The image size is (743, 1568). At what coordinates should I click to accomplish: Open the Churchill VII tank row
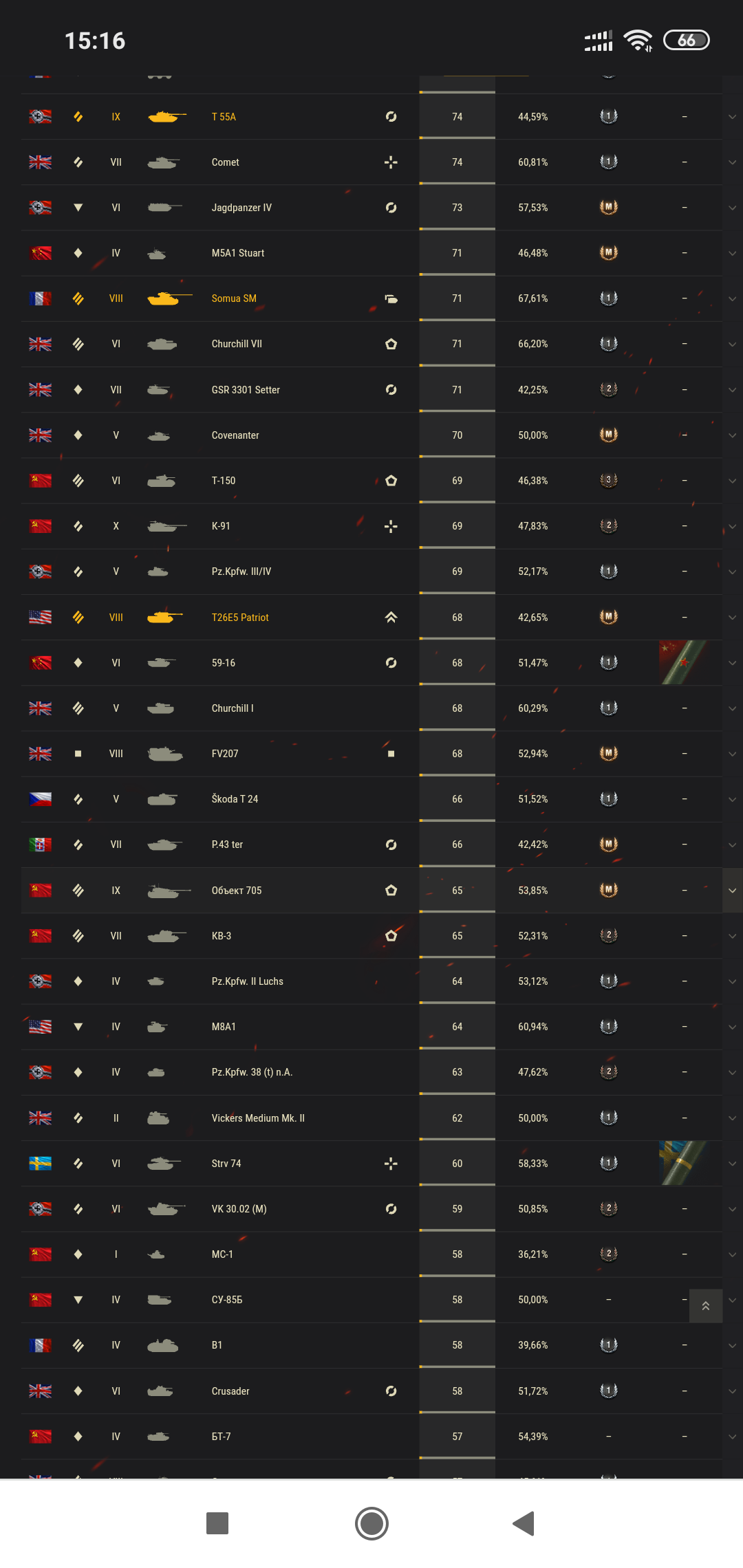pyautogui.click(x=371, y=344)
